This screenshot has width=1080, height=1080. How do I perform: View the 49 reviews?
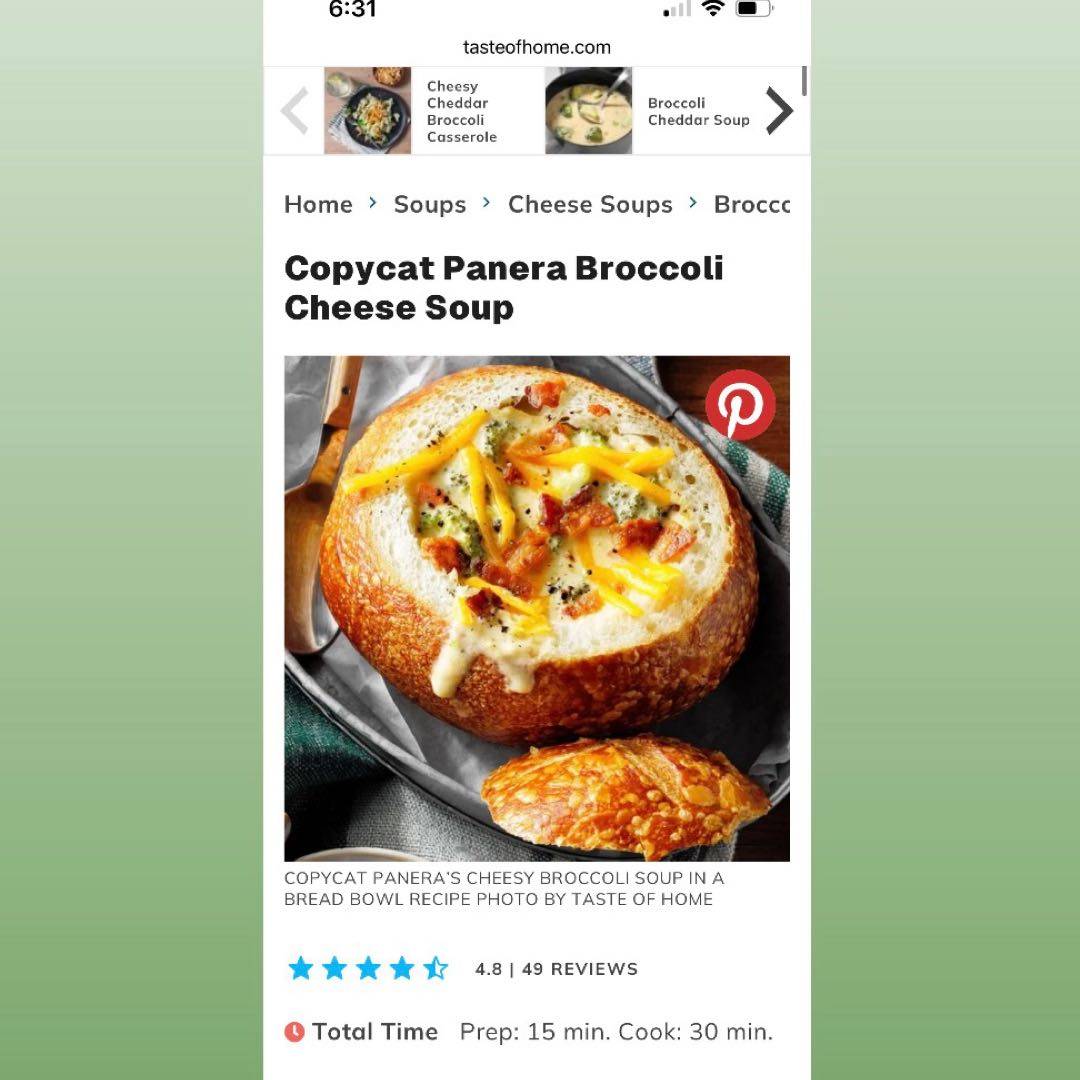pyautogui.click(x=580, y=969)
